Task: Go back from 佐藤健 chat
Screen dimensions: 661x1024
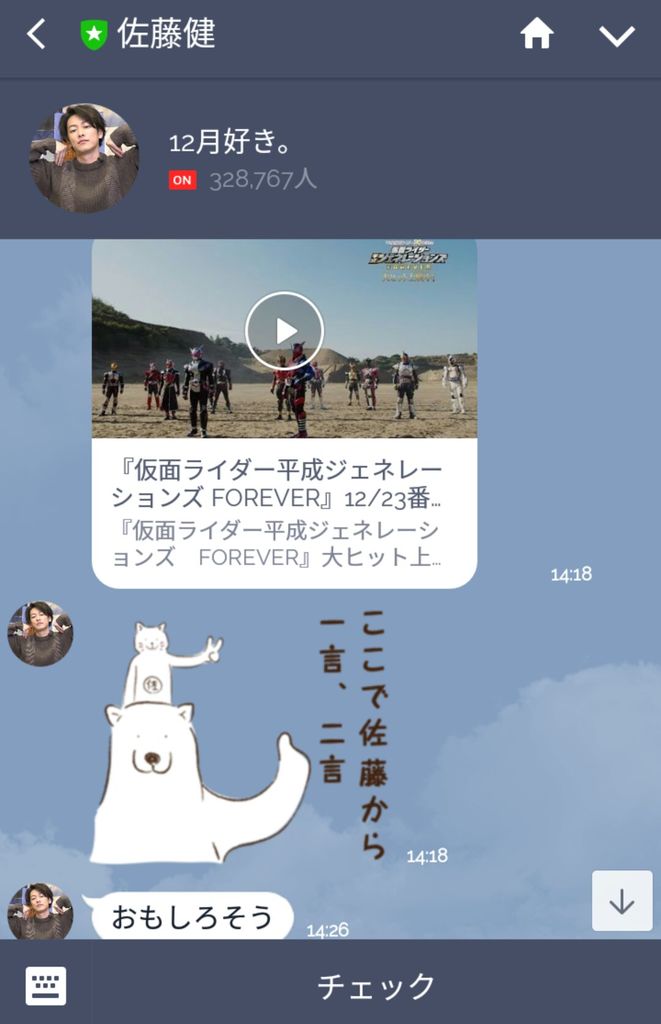Action: [36, 36]
